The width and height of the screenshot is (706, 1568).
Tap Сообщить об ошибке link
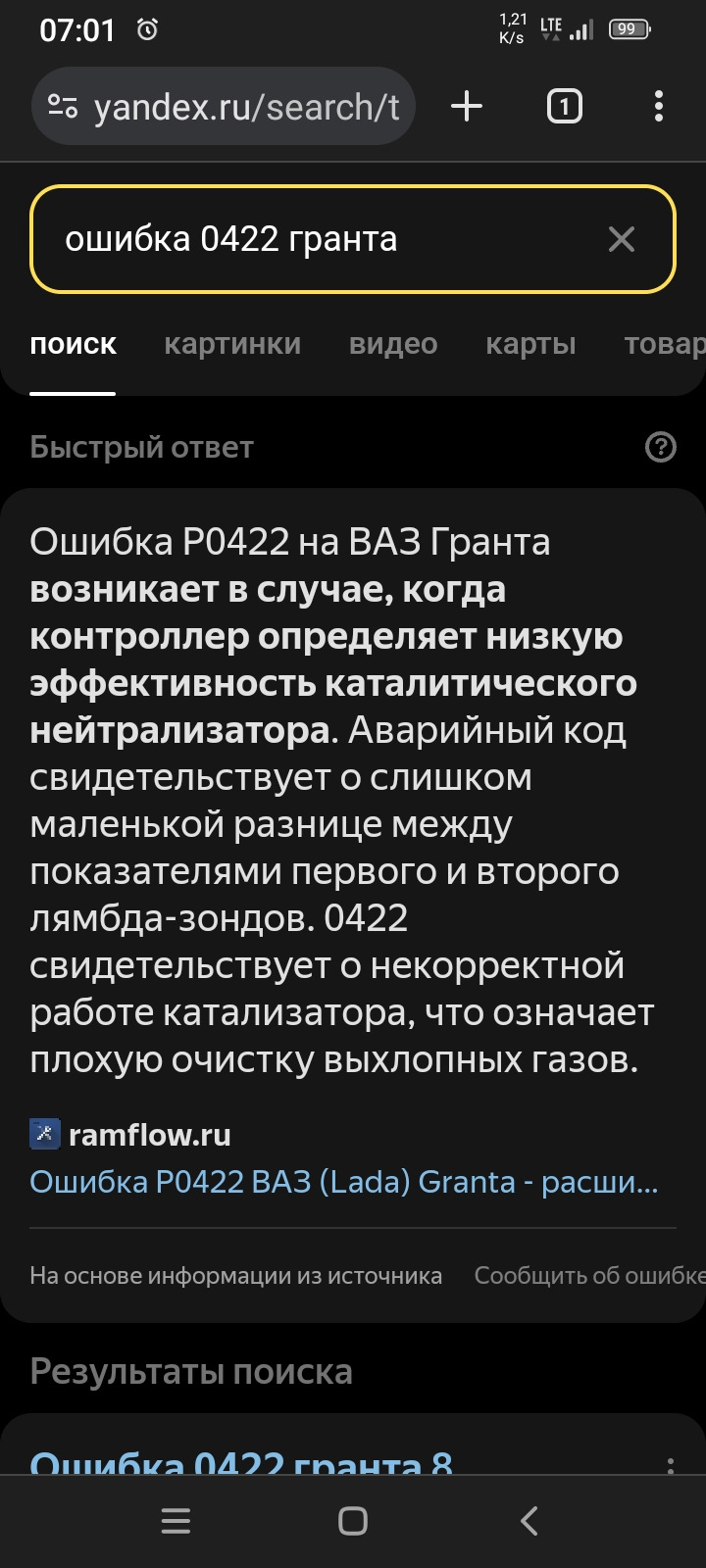click(x=588, y=1276)
